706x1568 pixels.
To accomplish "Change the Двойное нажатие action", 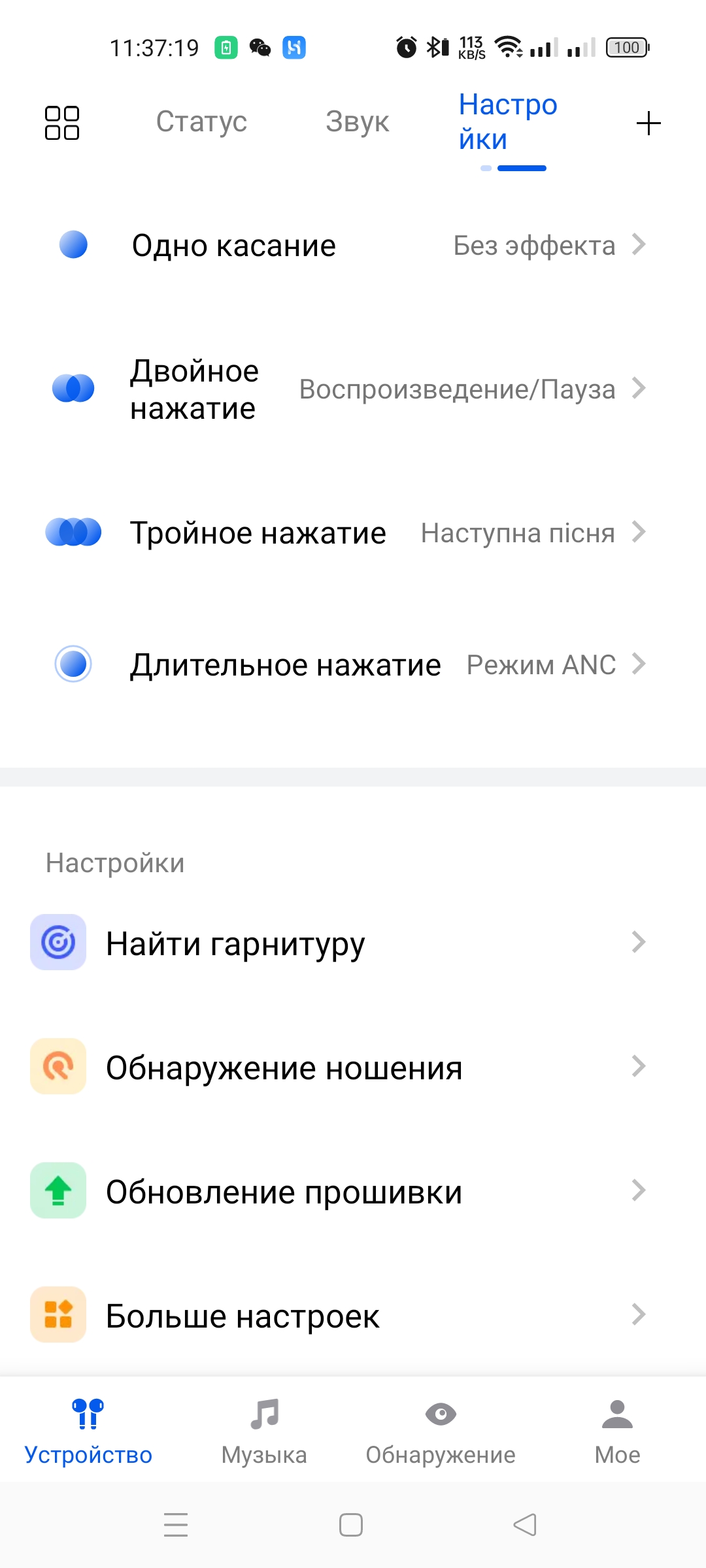I will [x=353, y=389].
